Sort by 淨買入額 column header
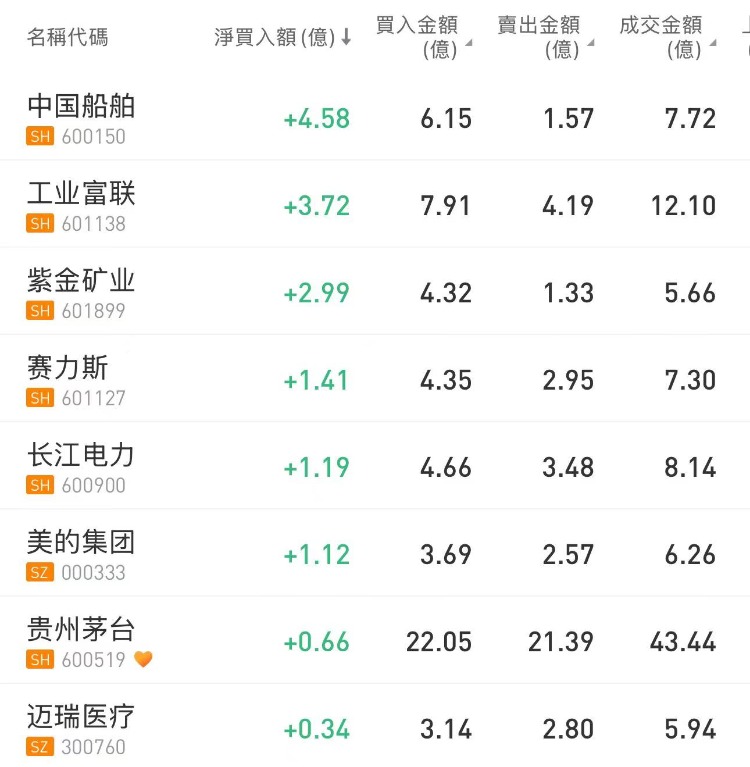This screenshot has height=767, width=750. [x=282, y=38]
